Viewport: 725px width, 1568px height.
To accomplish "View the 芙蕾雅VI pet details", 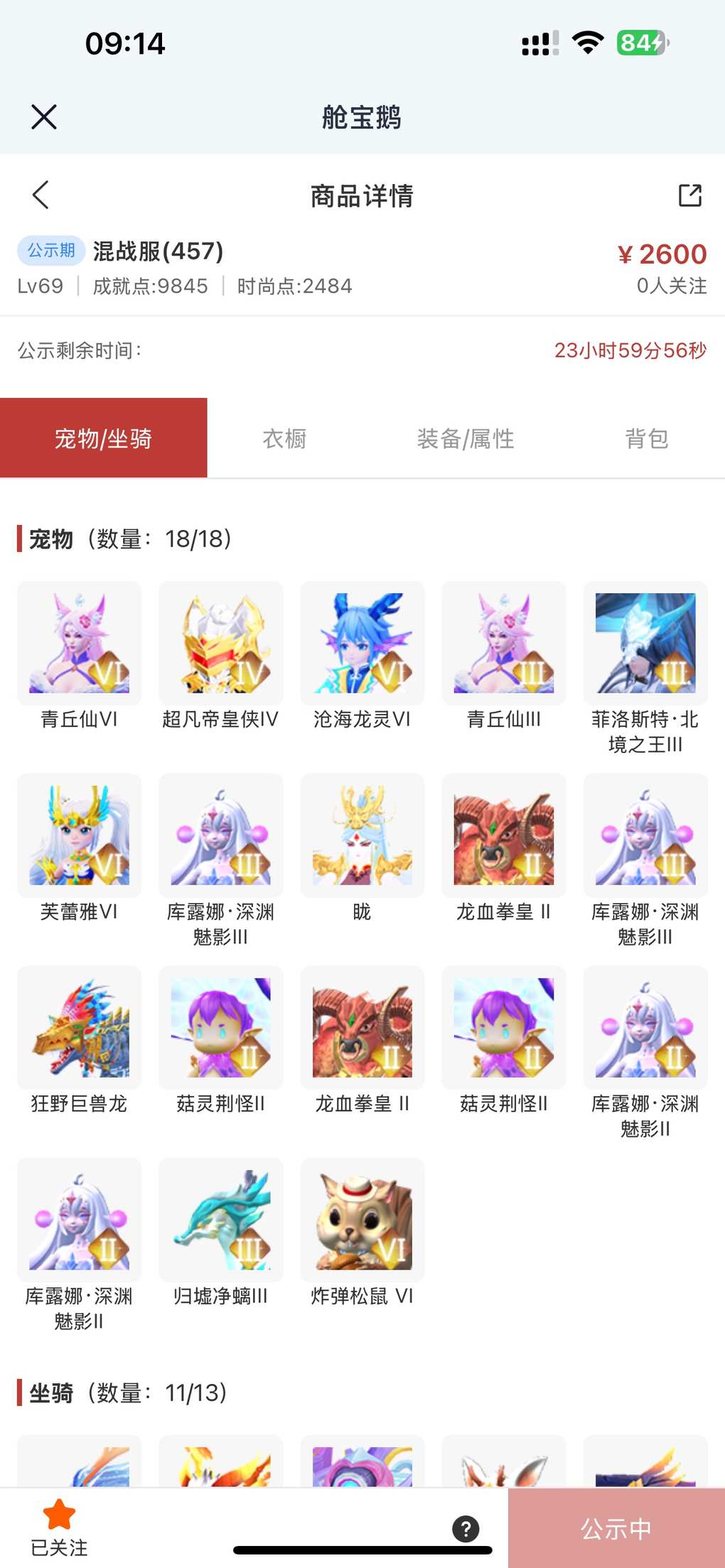I will point(79,836).
